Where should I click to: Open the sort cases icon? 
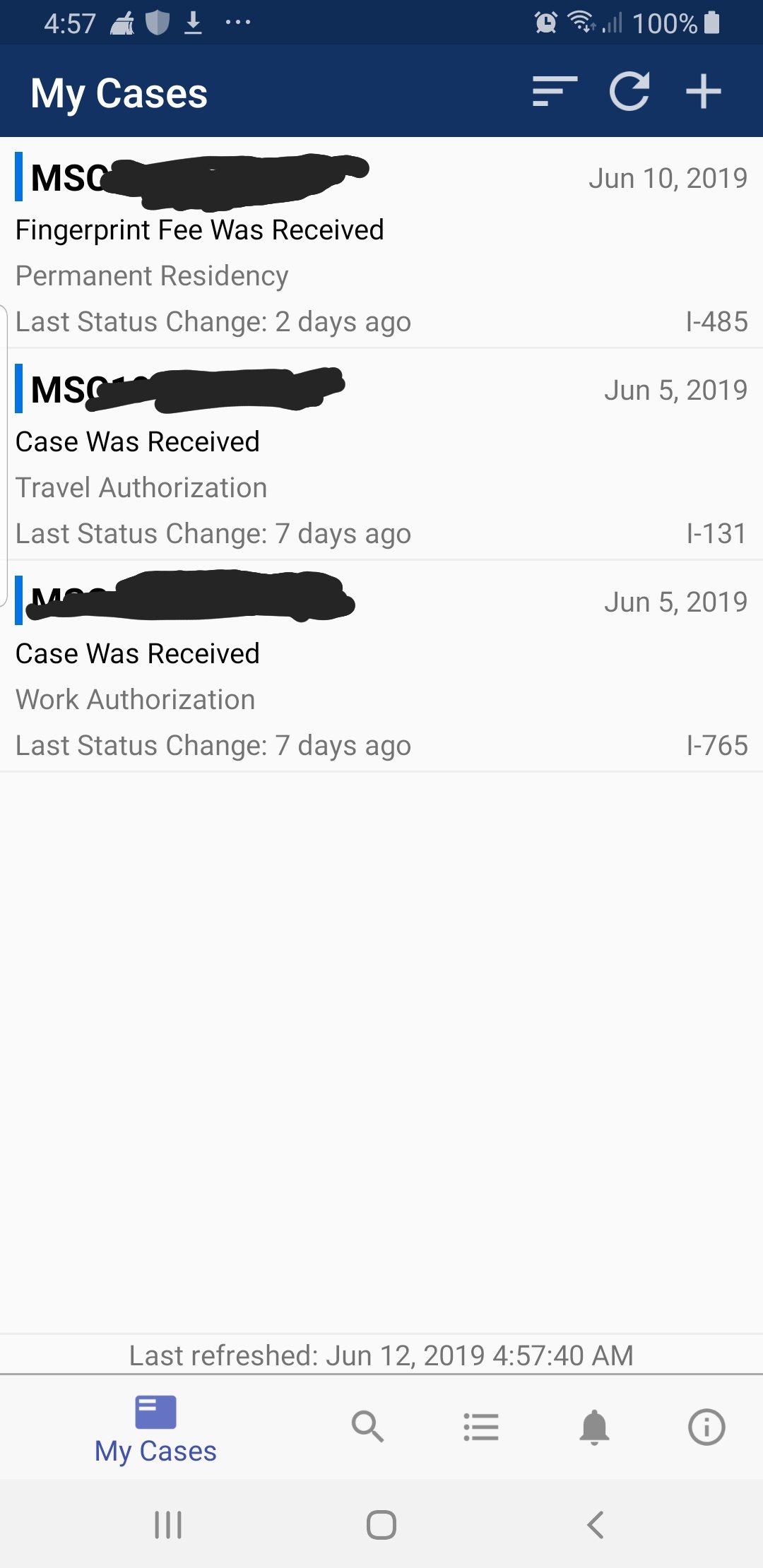coord(555,92)
